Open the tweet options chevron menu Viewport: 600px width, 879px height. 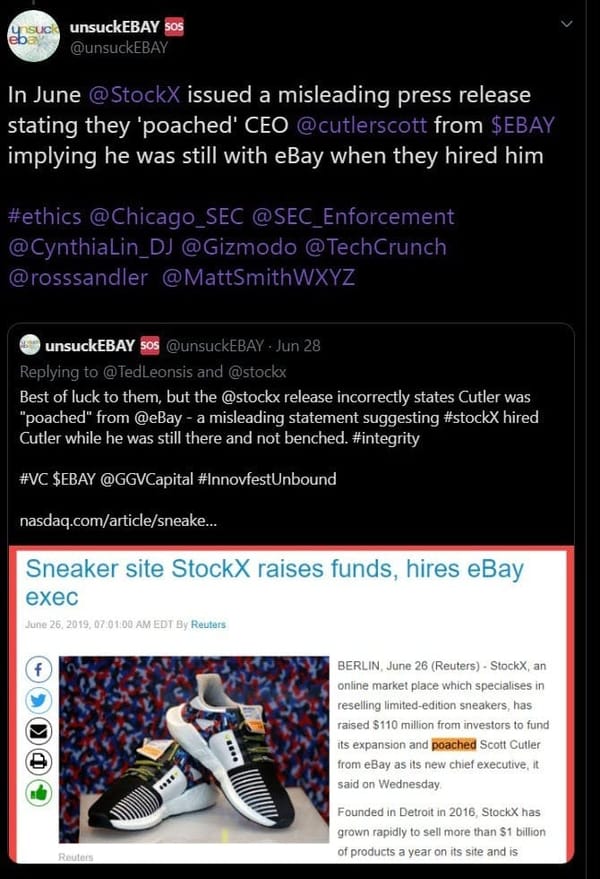567,23
